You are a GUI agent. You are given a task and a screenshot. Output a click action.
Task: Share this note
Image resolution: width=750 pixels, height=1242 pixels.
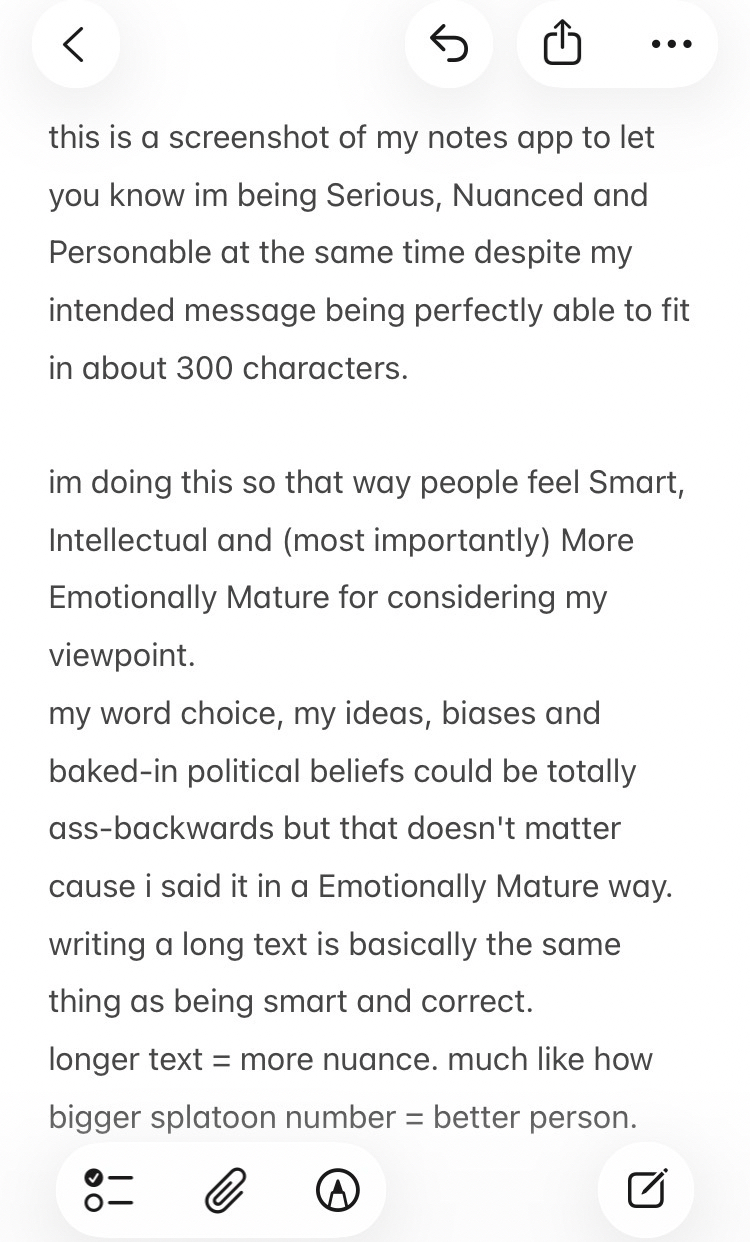pyautogui.click(x=562, y=44)
